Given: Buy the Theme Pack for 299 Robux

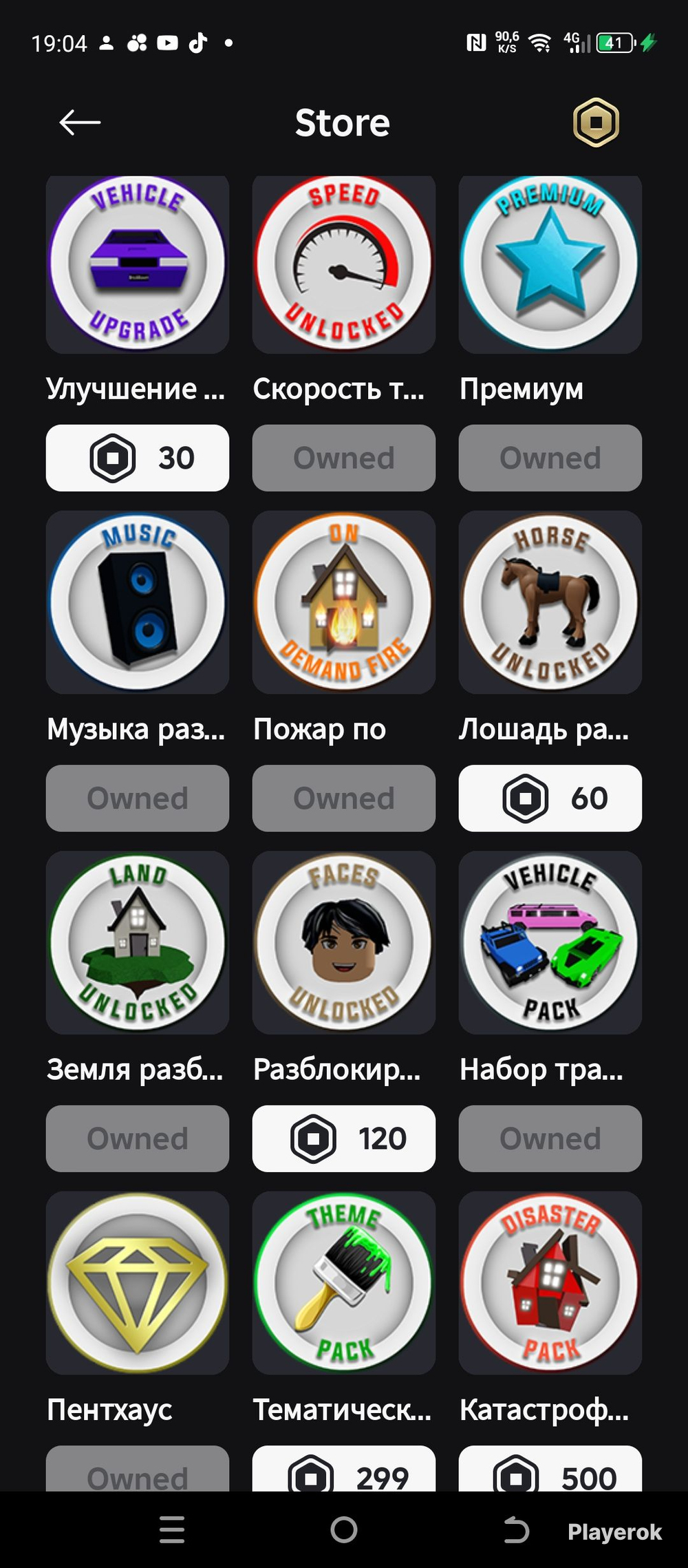Looking at the screenshot, I should coord(344,1469).
